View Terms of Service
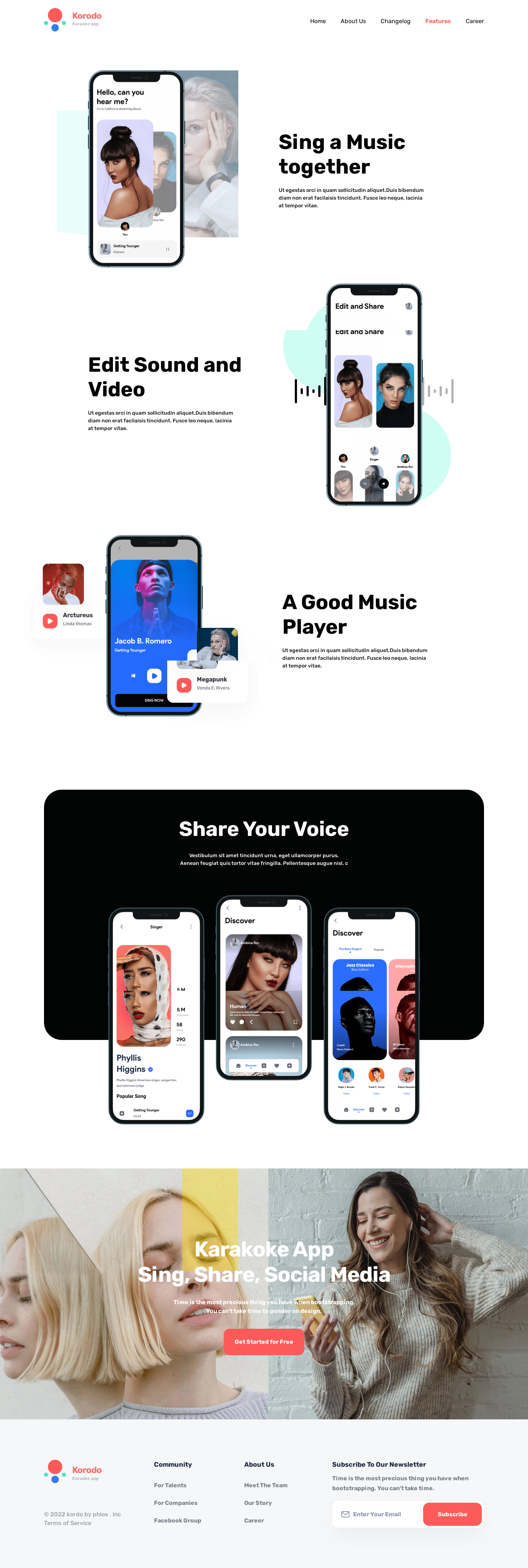Image resolution: width=528 pixels, height=1568 pixels. (x=67, y=1523)
